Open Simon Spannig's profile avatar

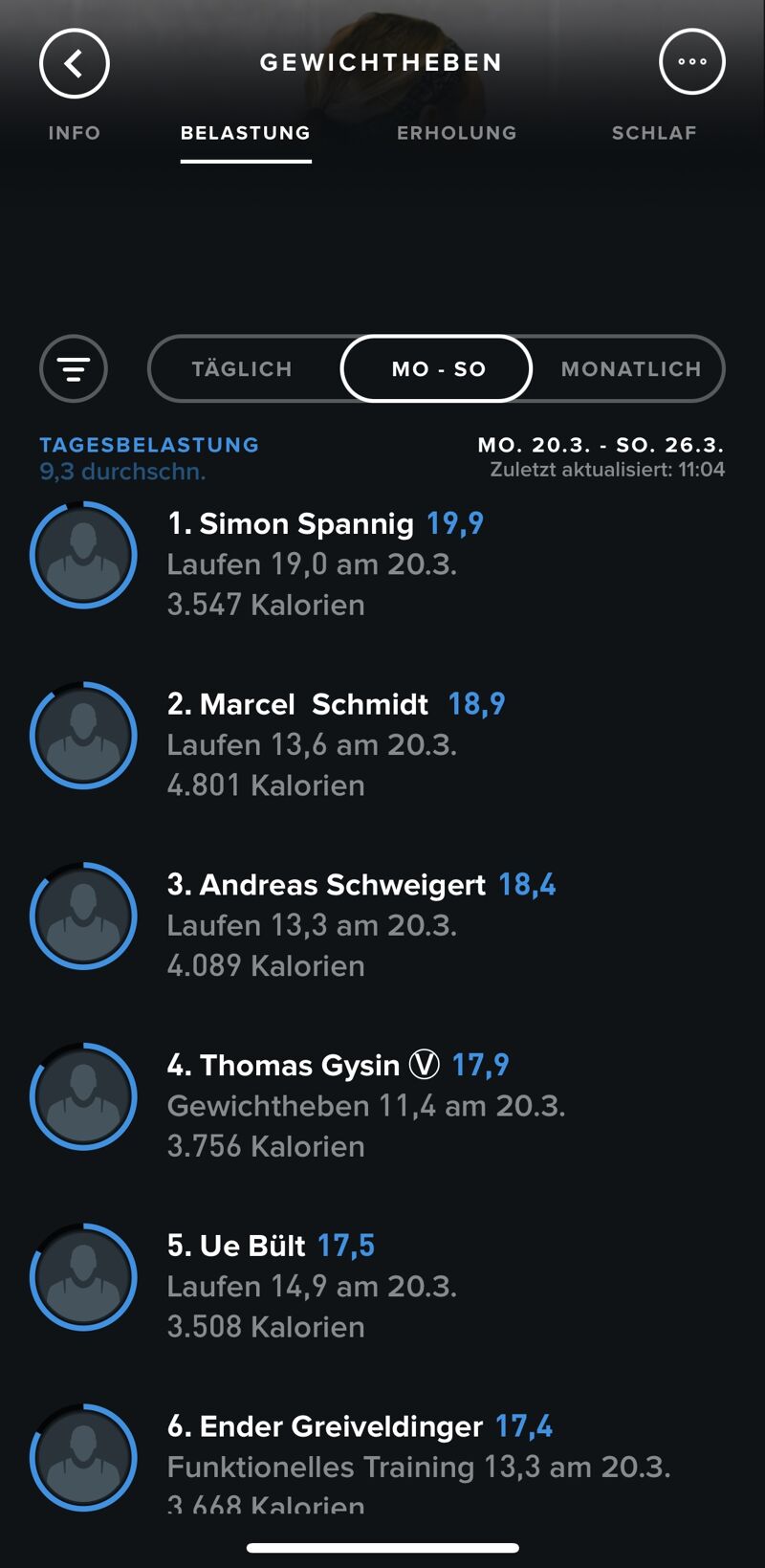(83, 554)
